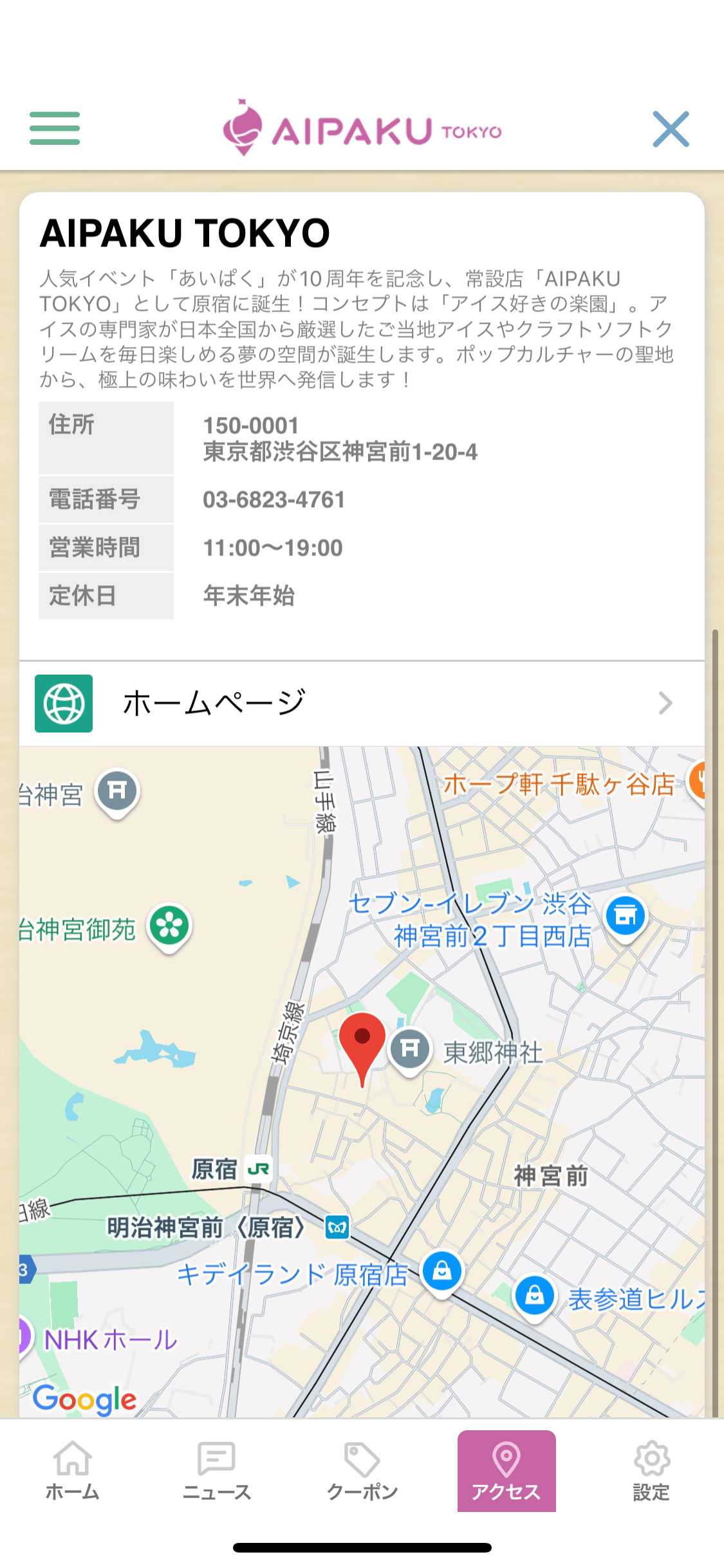The height and width of the screenshot is (1568, 724).
Task: Open the hamburger menu
Action: (x=54, y=128)
